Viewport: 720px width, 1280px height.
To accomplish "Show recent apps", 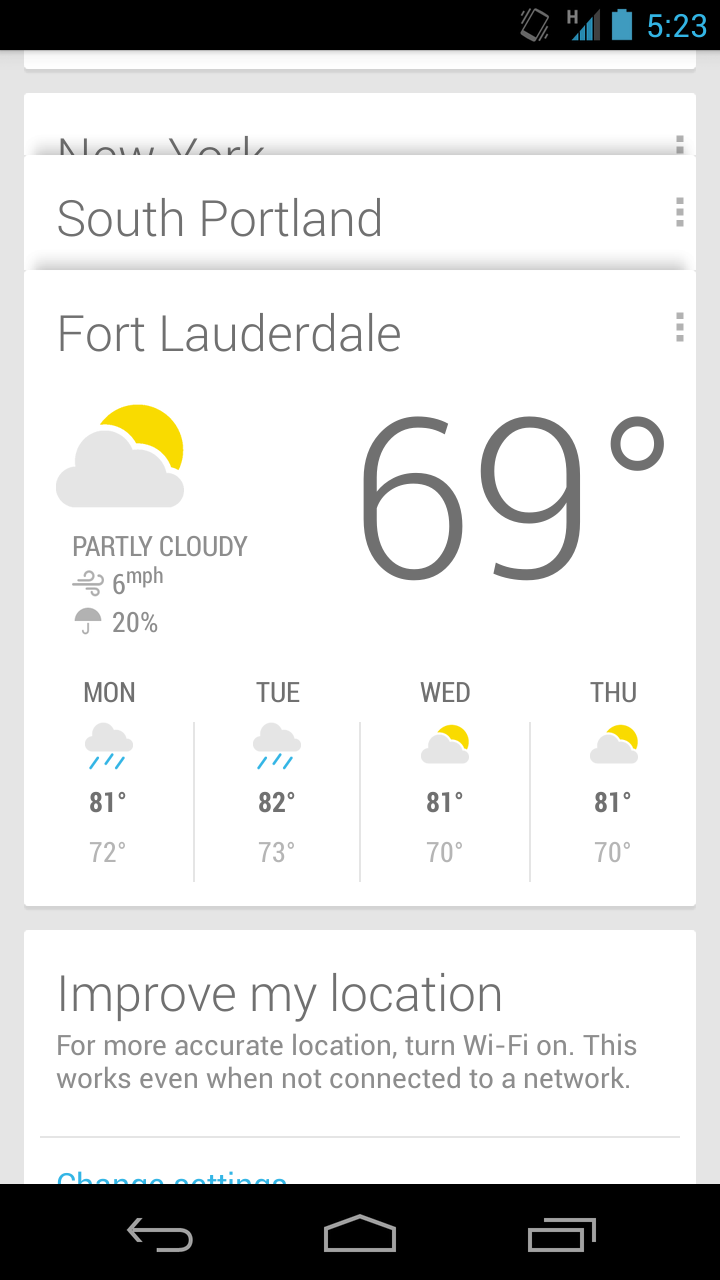I will (x=561, y=1234).
